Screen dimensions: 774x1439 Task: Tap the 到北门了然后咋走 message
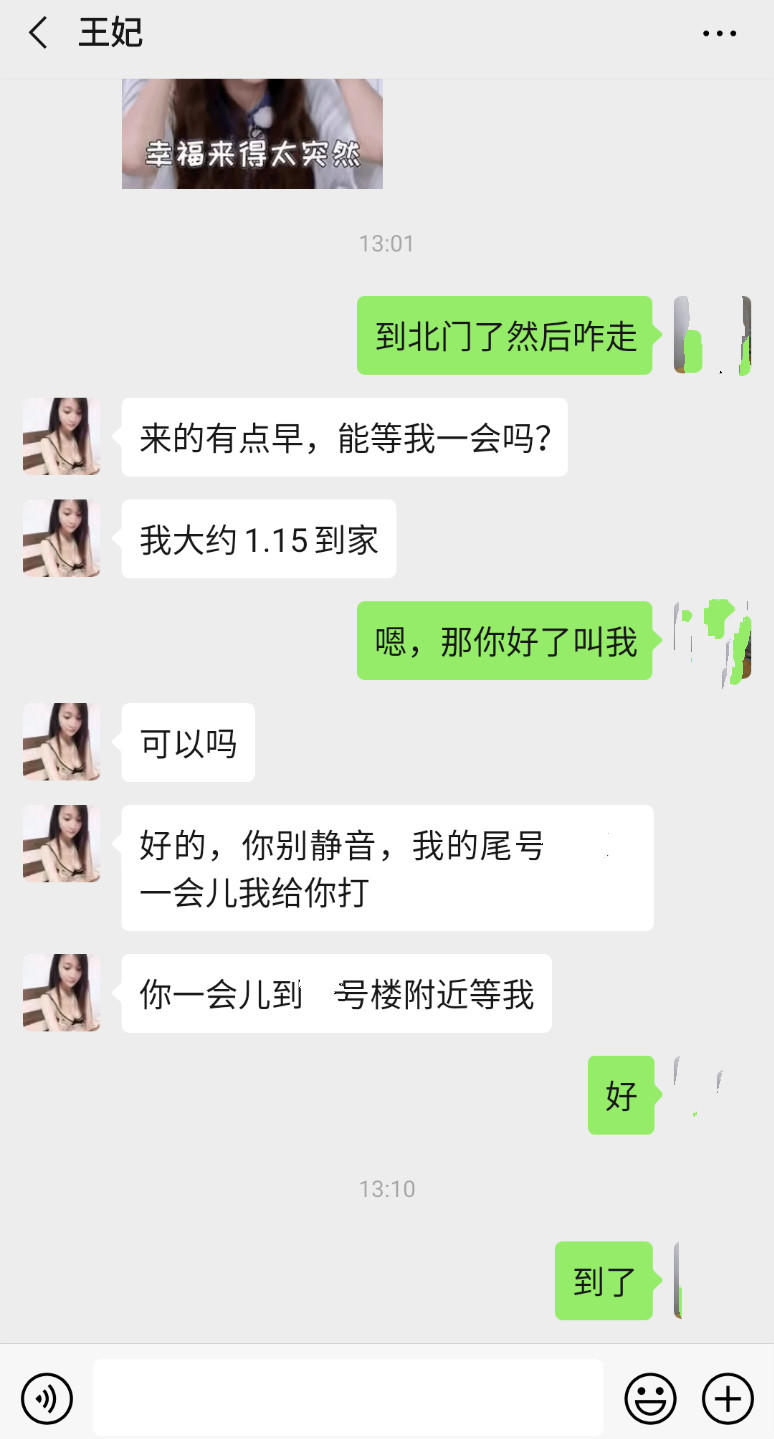pos(504,336)
